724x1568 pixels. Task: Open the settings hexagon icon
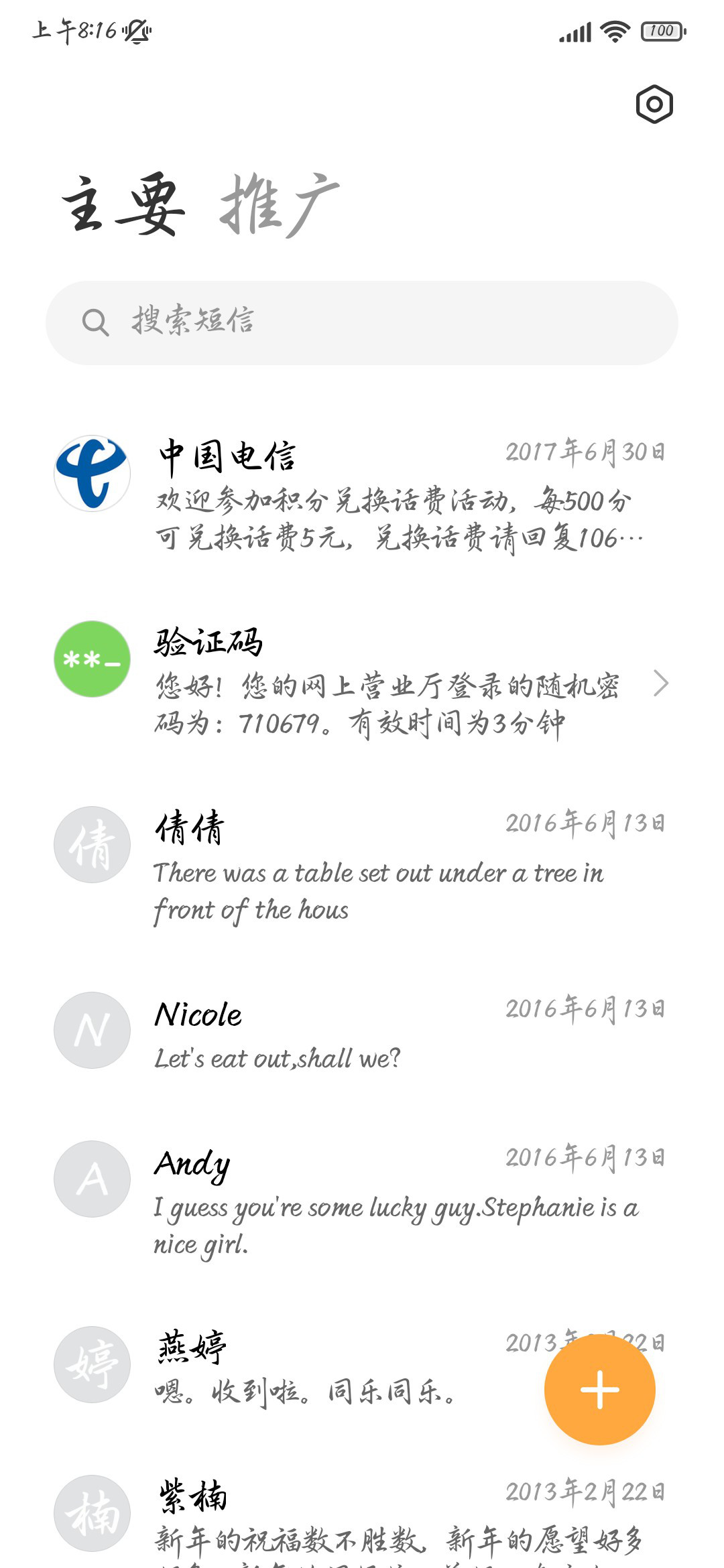pos(654,105)
